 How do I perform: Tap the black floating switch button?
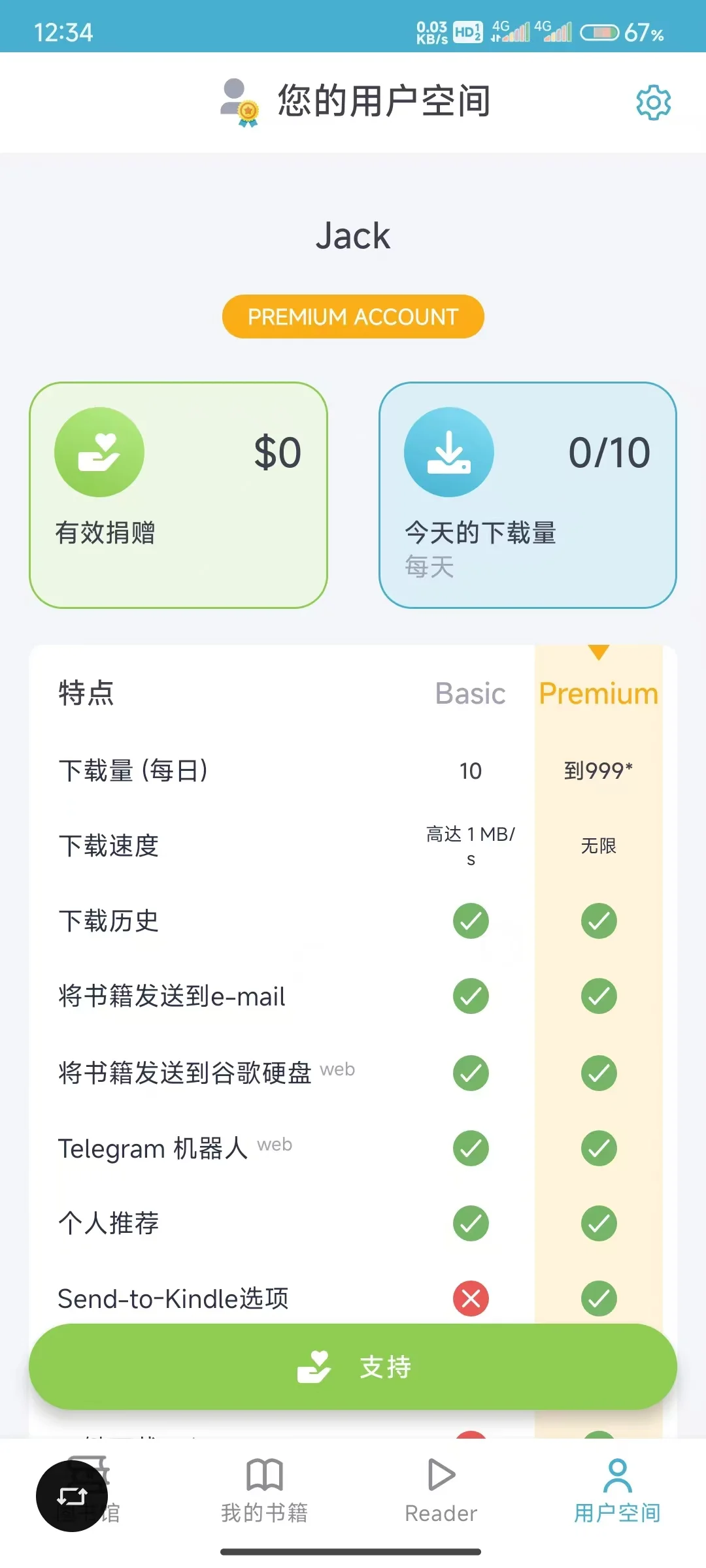tap(72, 1496)
